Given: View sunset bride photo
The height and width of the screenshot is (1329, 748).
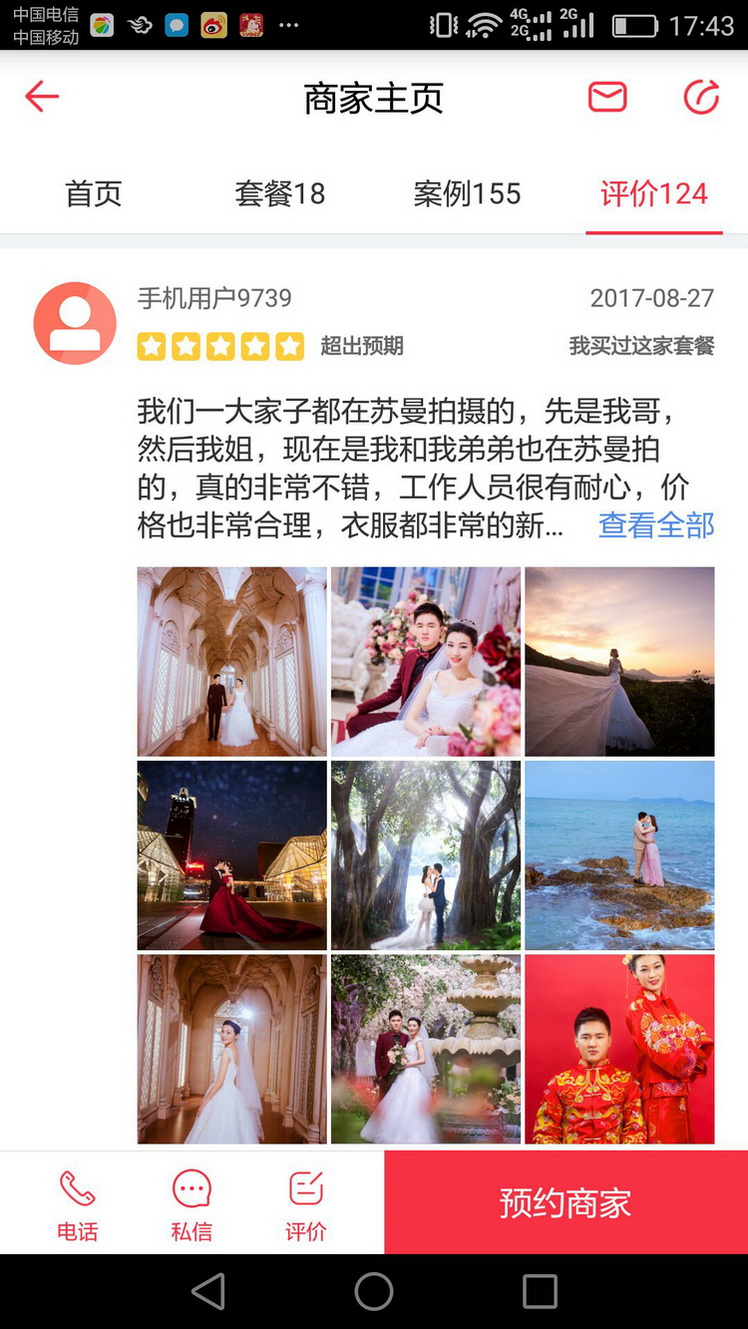Looking at the screenshot, I should tap(620, 661).
